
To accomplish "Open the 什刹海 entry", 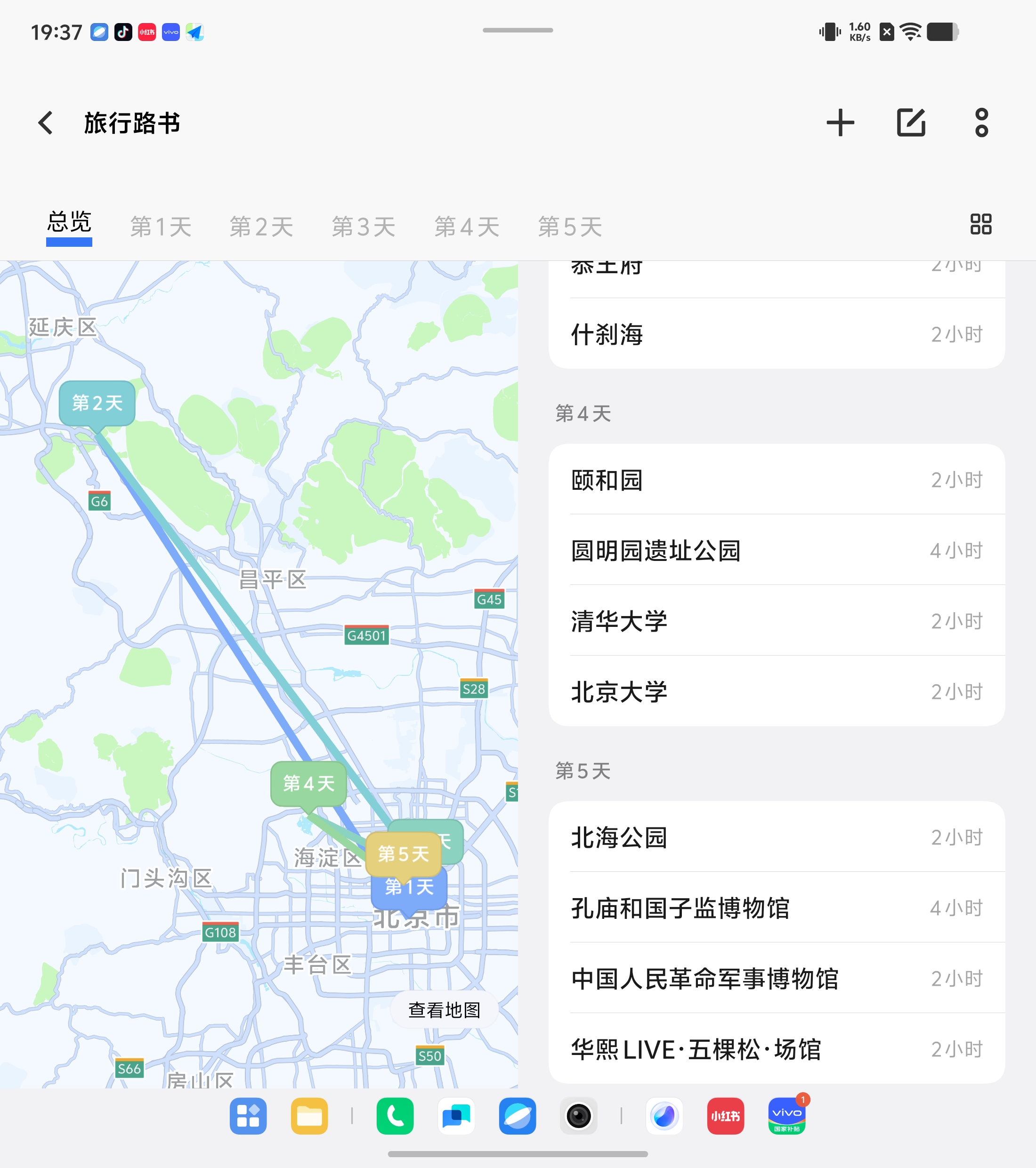I will (776, 334).
